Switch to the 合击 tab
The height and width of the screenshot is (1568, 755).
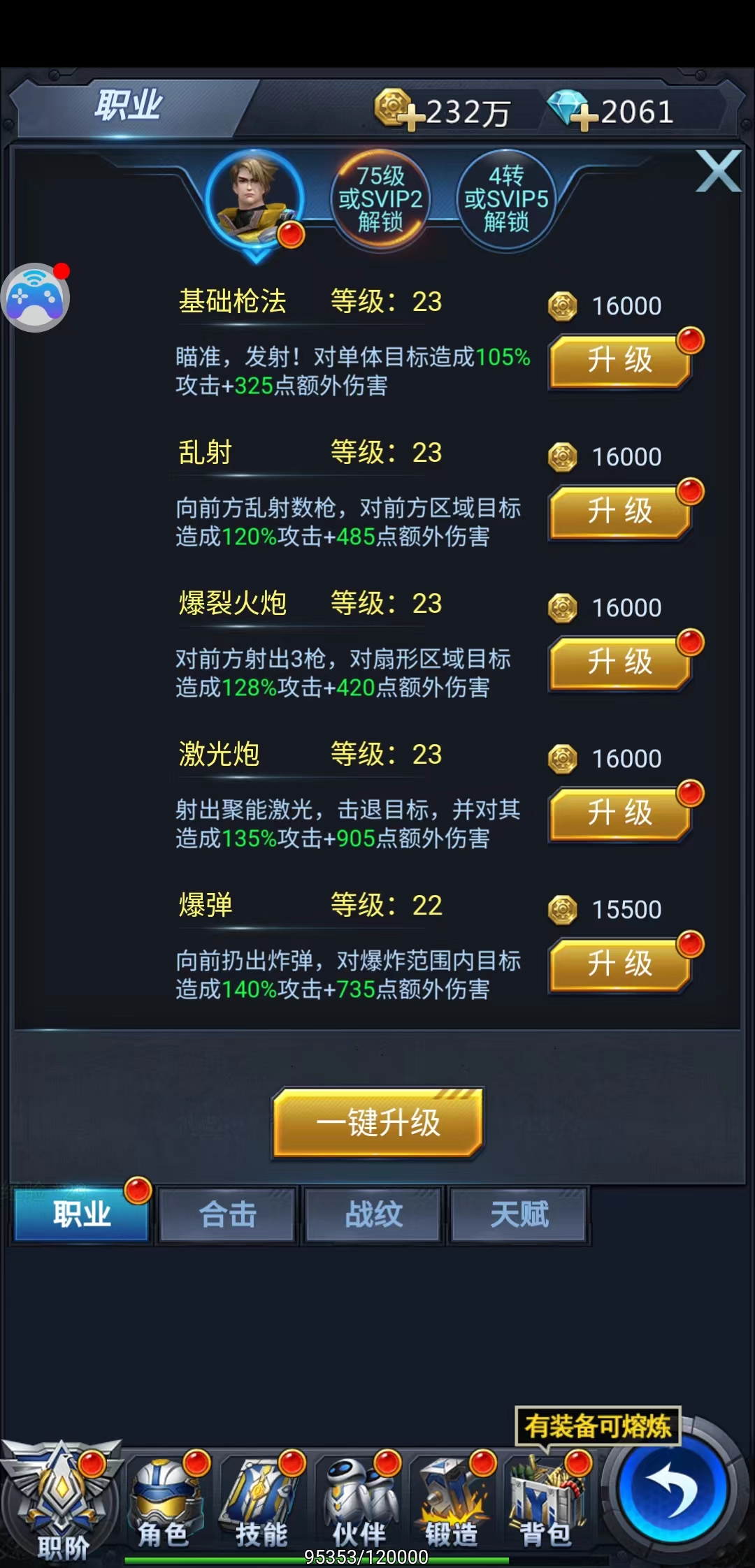[228, 1214]
